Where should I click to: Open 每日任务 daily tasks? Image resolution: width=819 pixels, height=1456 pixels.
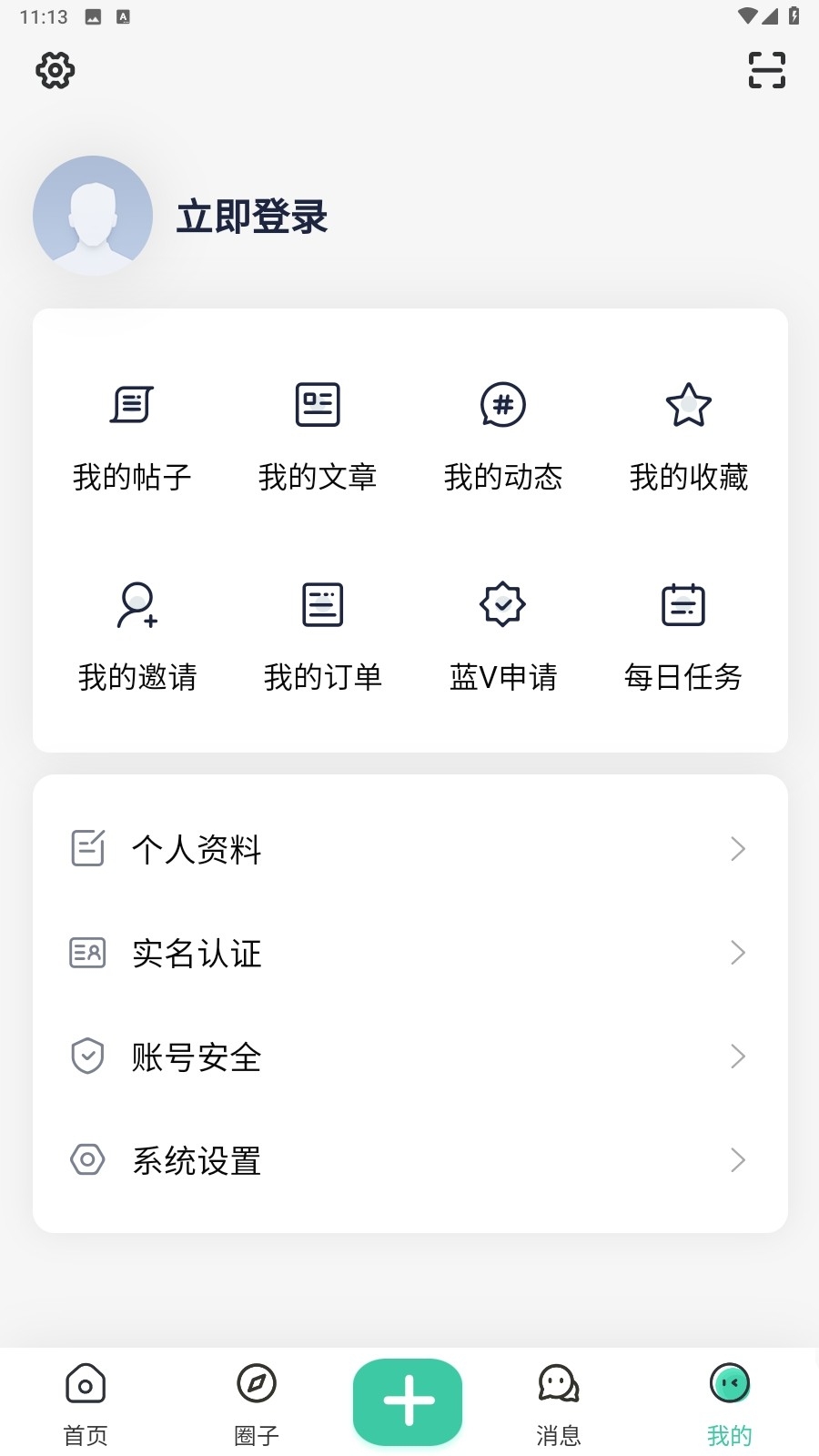coord(683,637)
